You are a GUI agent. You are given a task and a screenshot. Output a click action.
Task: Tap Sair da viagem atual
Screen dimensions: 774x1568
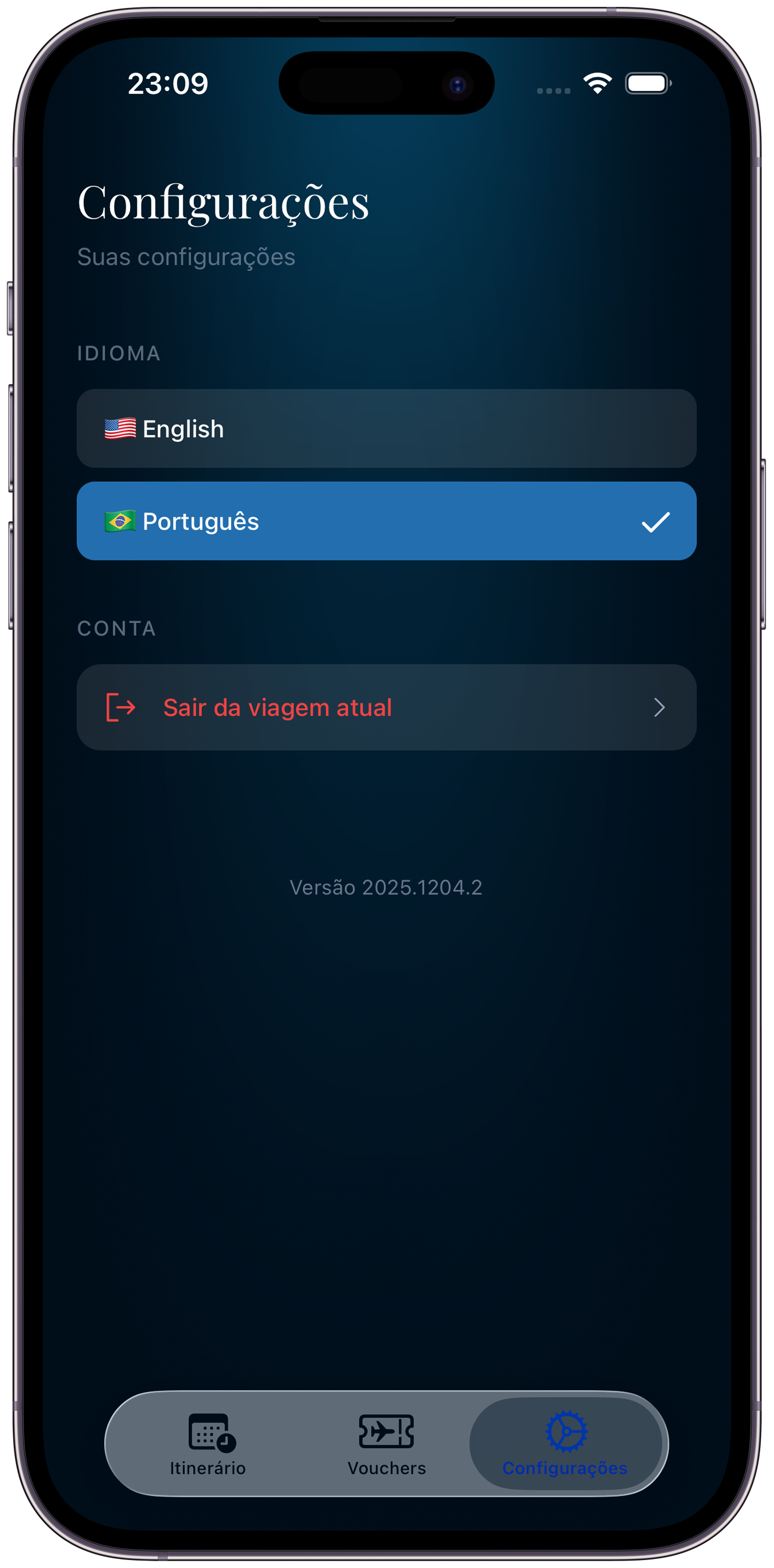386,707
